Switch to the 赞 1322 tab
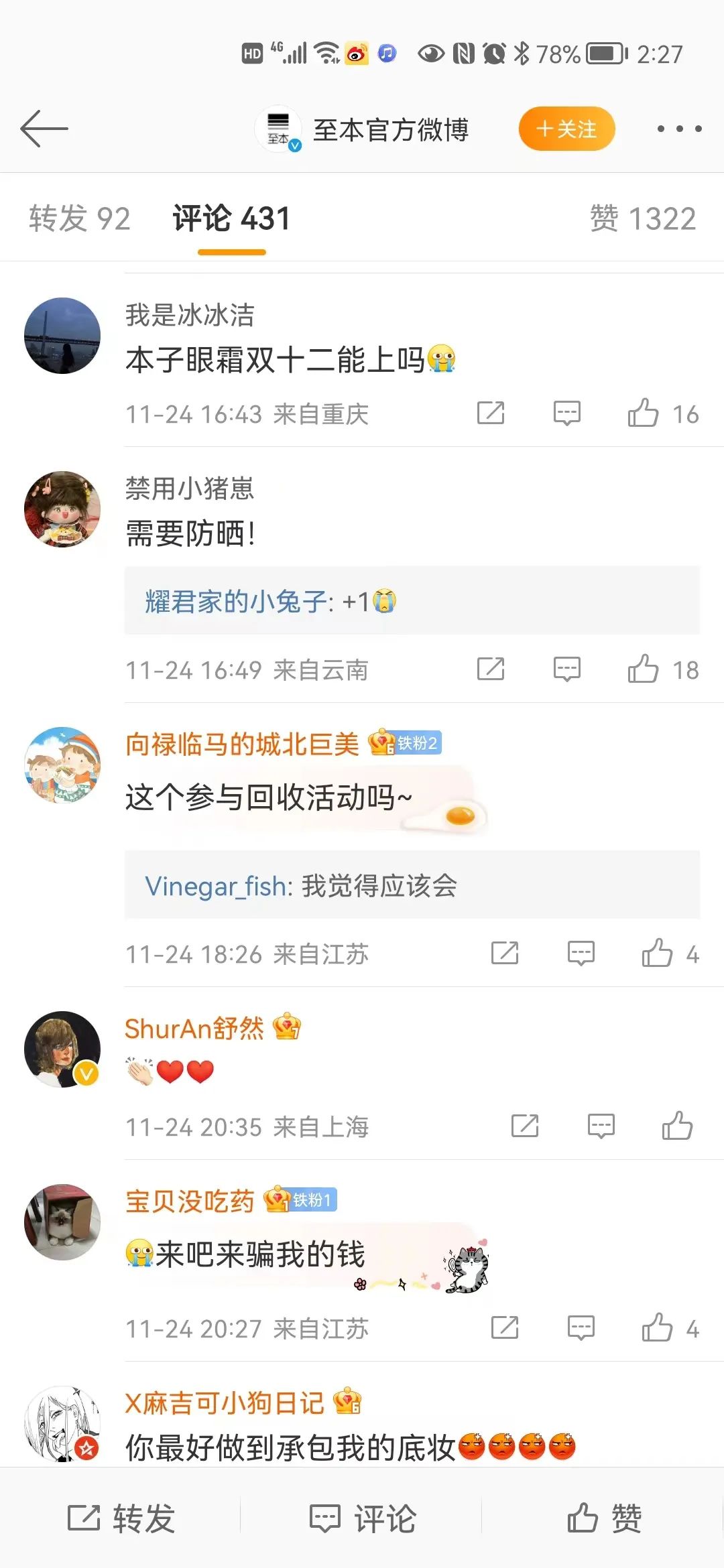Image resolution: width=724 pixels, height=1568 pixels. [x=642, y=219]
